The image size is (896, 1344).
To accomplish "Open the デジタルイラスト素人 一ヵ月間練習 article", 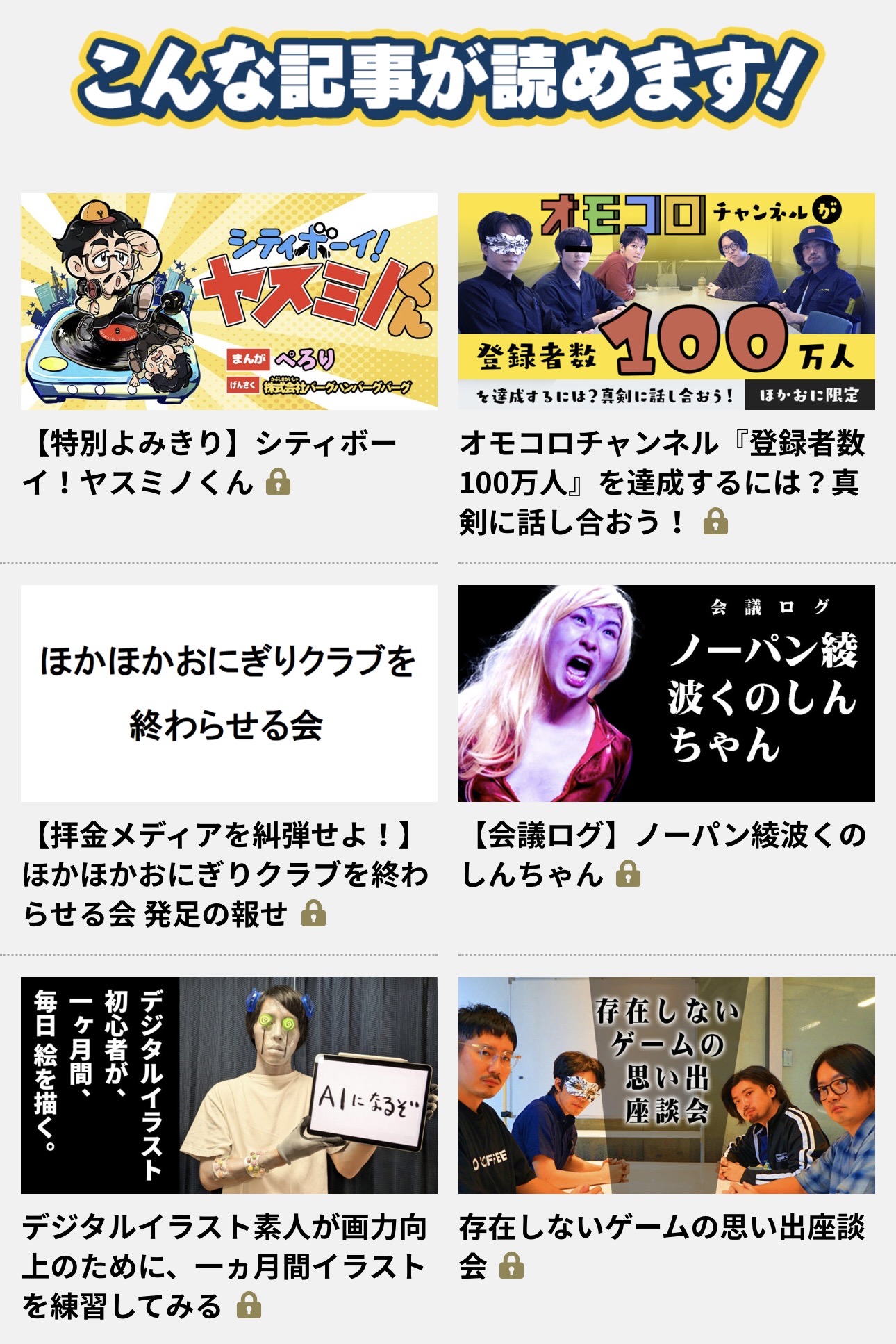I will click(229, 1085).
